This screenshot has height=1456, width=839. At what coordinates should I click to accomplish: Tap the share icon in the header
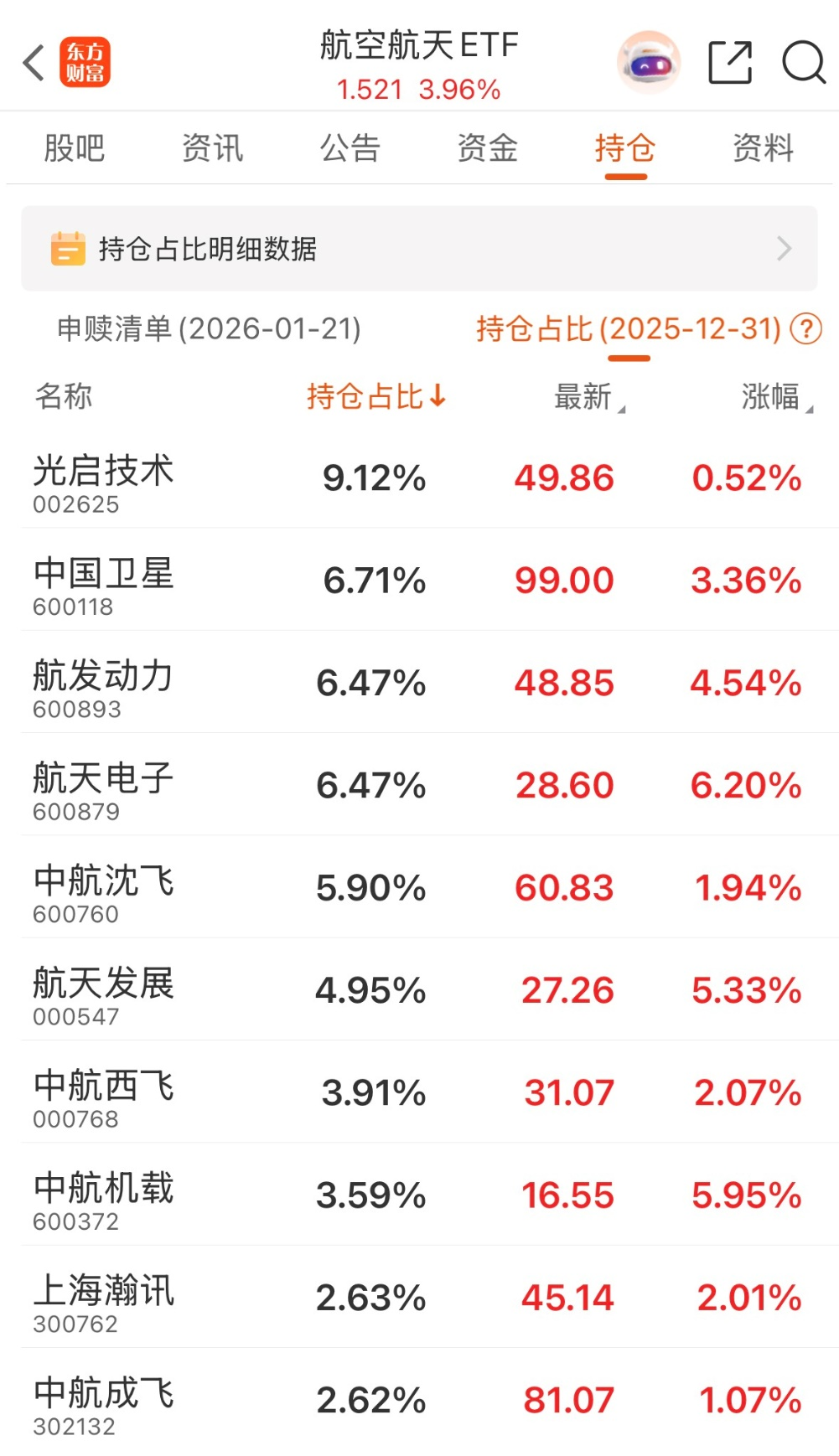728,62
